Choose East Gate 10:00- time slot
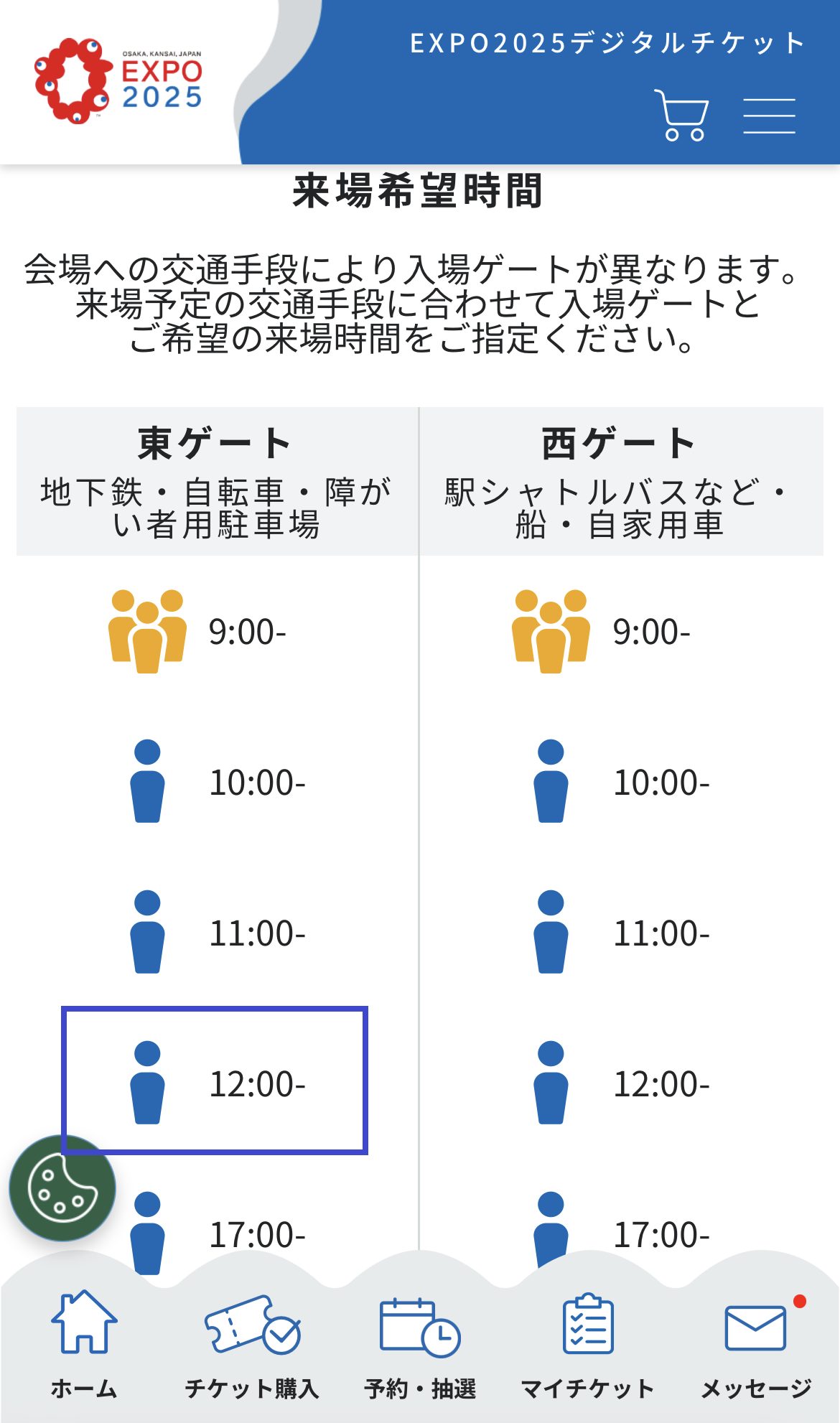 tap(215, 782)
